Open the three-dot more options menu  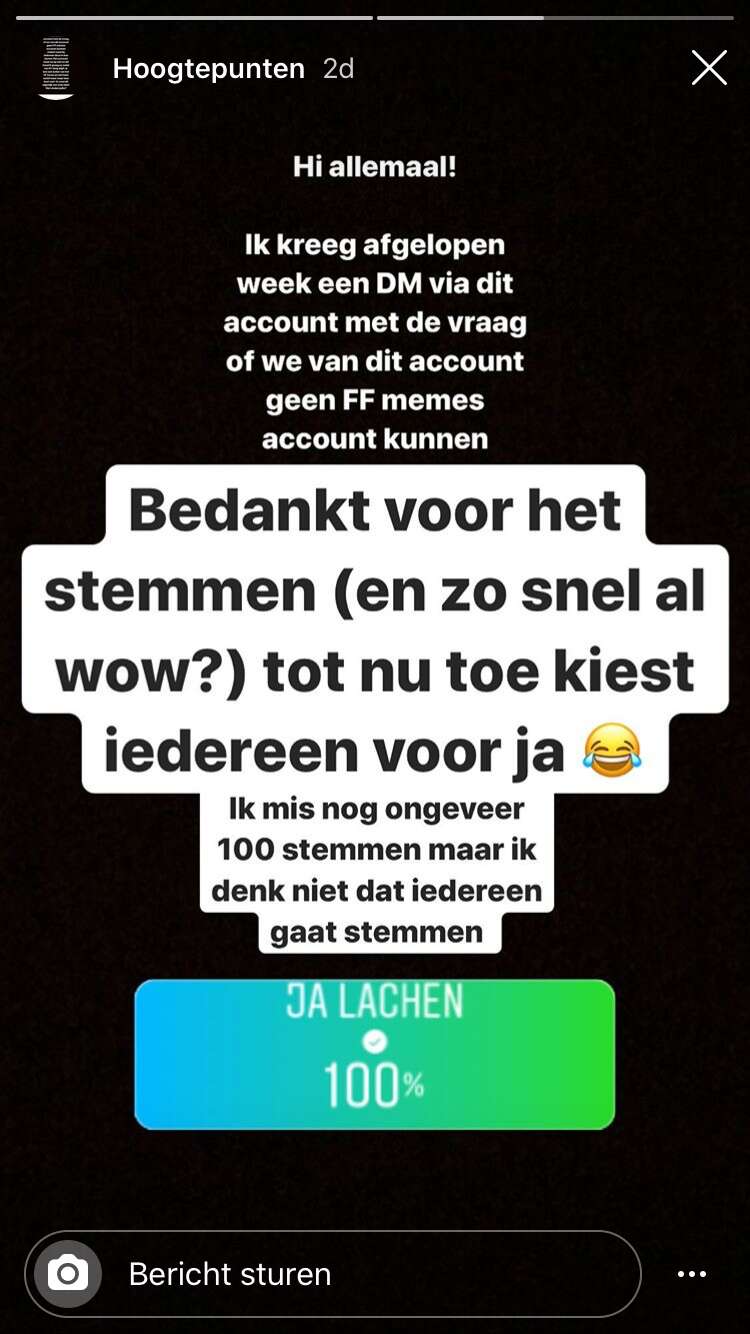point(692,1274)
